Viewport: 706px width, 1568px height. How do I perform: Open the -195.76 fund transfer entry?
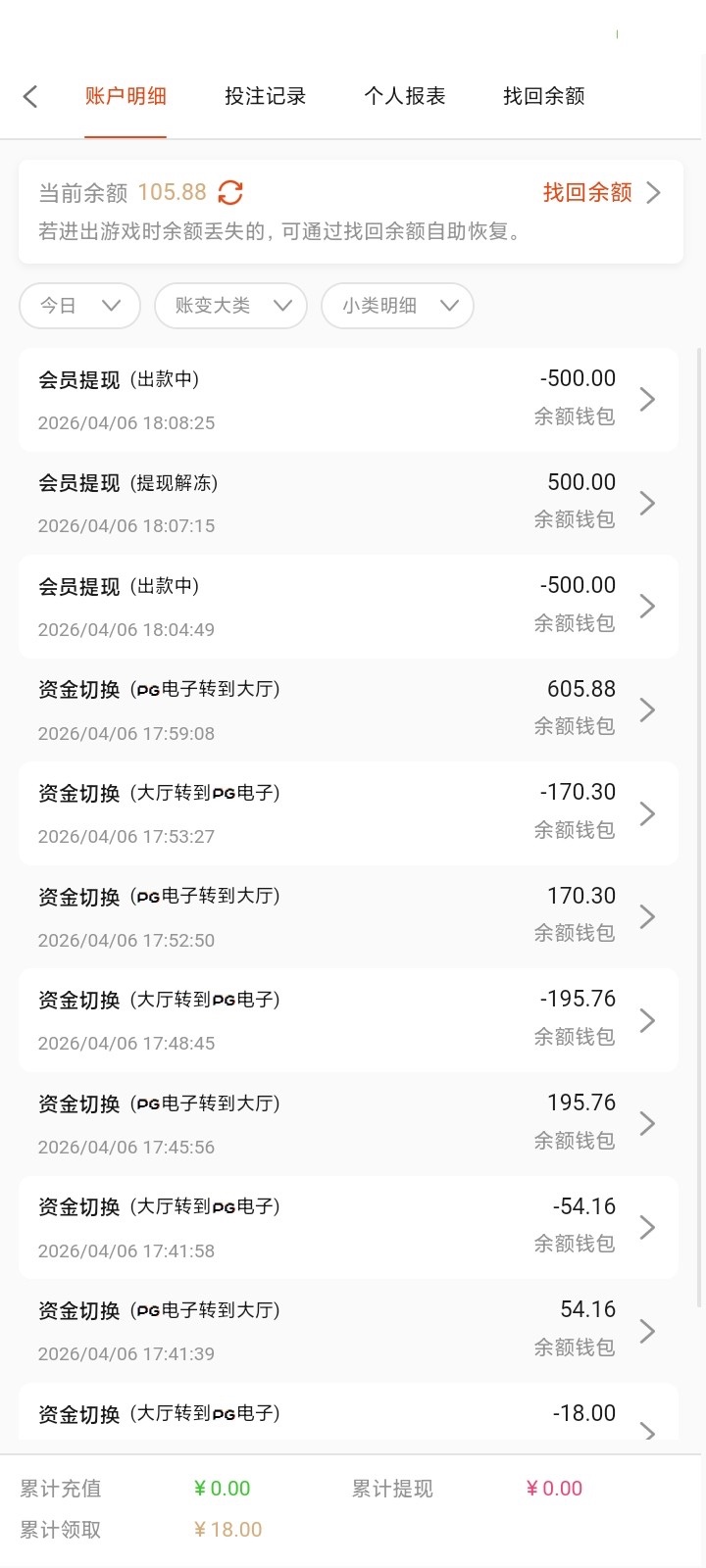[348, 1020]
